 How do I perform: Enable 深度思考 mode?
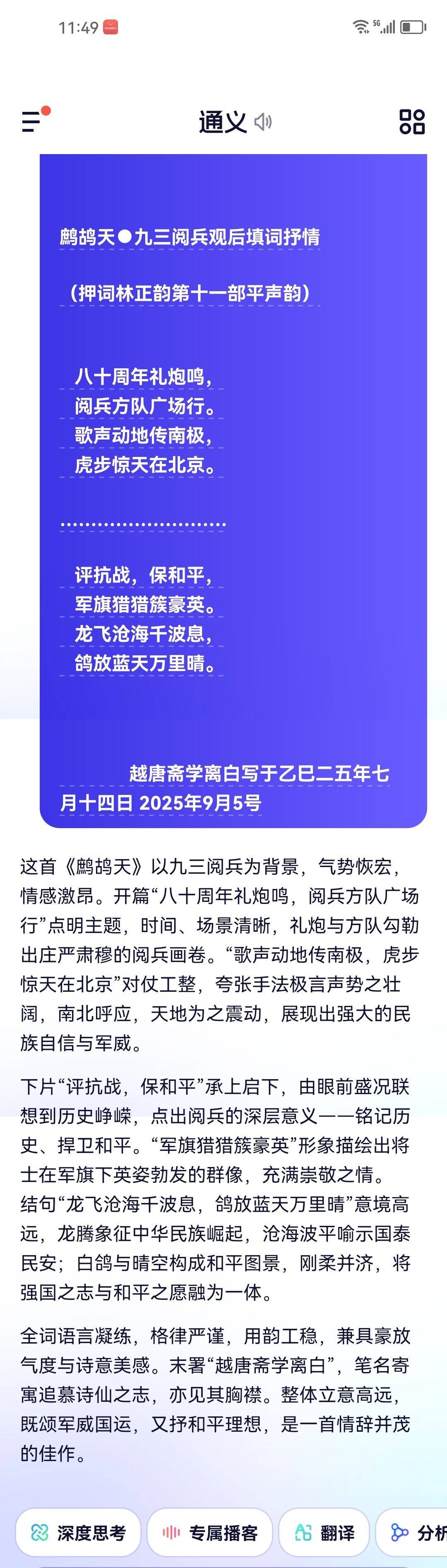[x=79, y=1532]
